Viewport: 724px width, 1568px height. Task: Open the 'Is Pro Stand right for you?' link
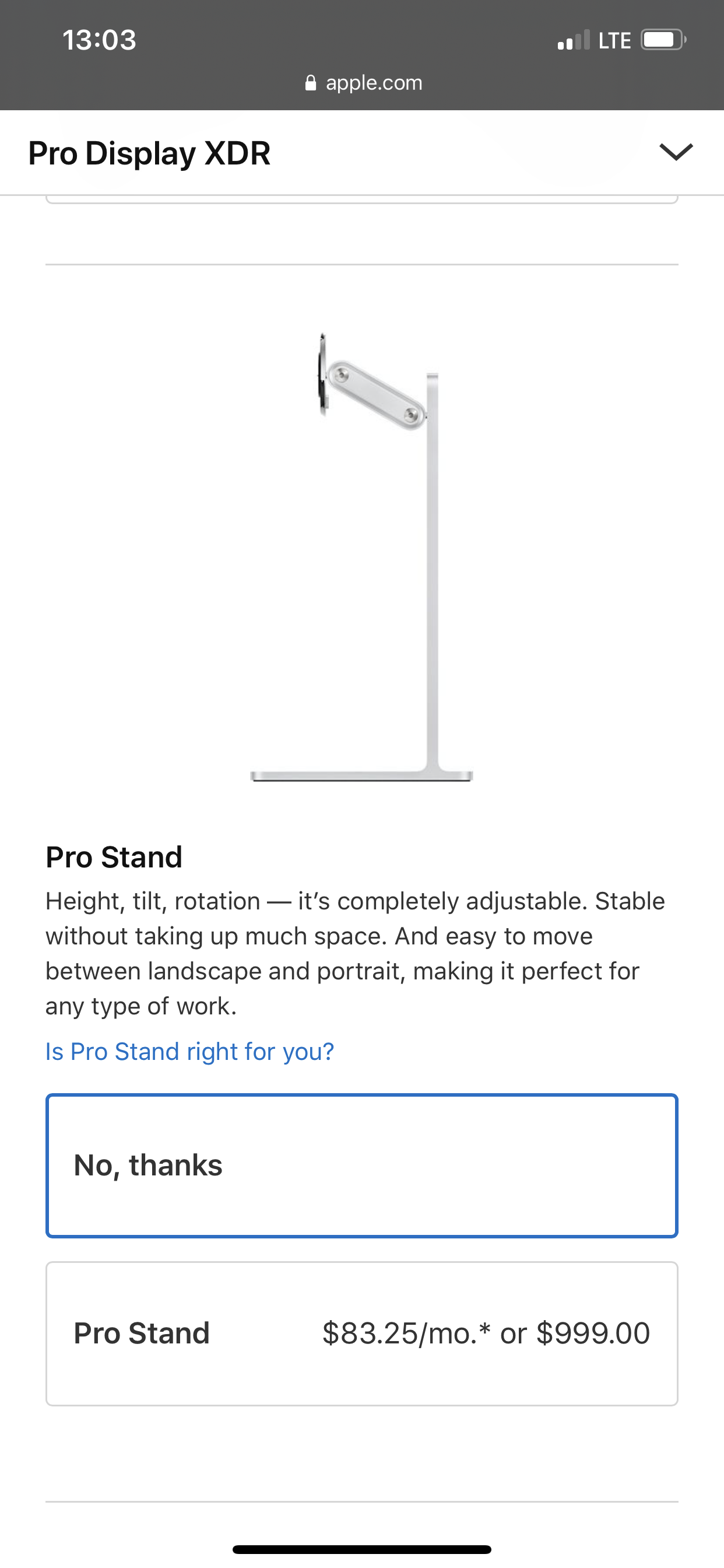[190, 1051]
